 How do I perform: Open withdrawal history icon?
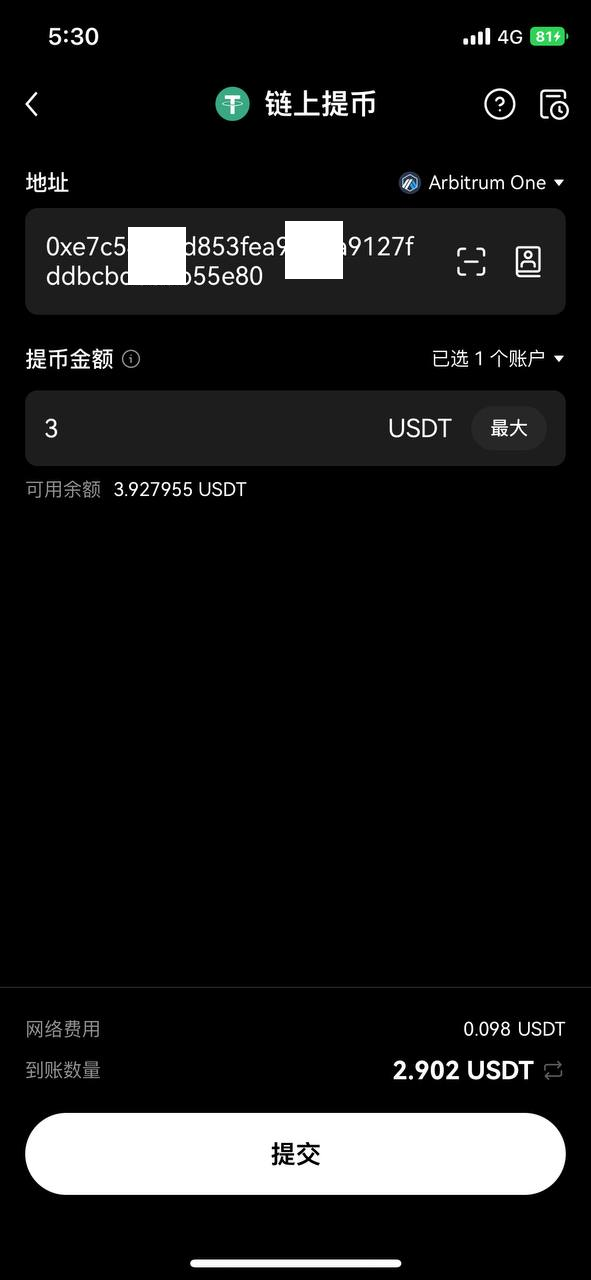point(554,104)
